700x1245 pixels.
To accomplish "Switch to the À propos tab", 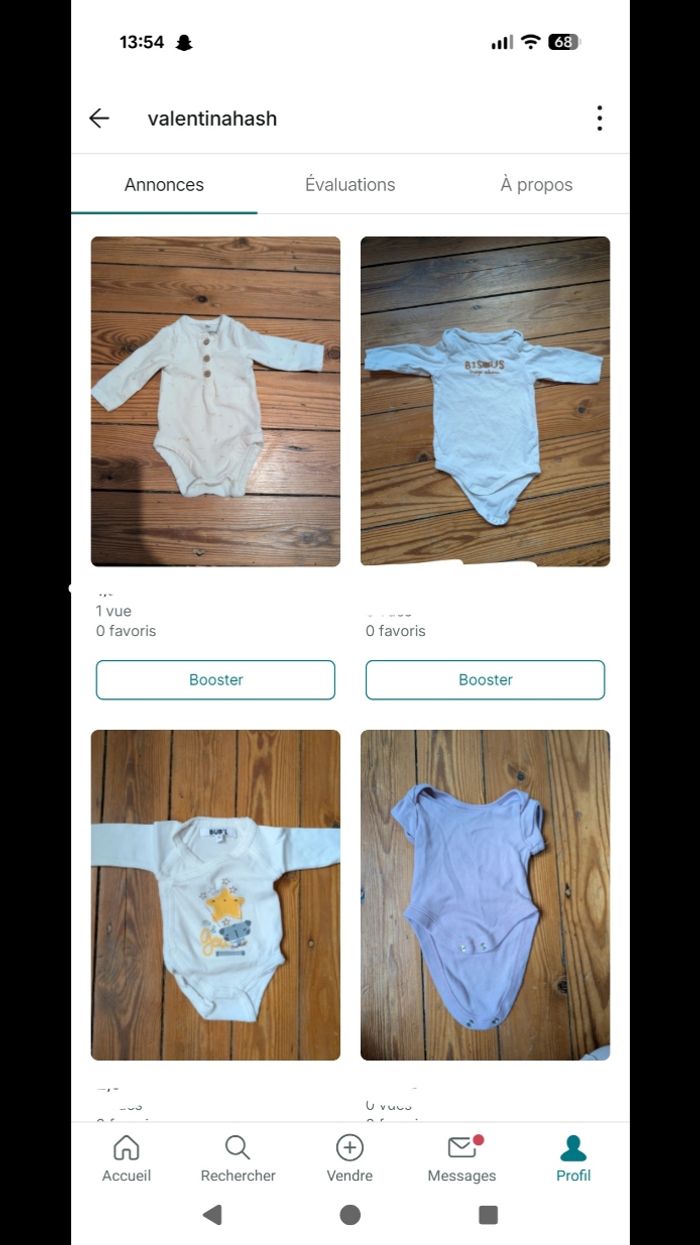I will pyautogui.click(x=536, y=184).
